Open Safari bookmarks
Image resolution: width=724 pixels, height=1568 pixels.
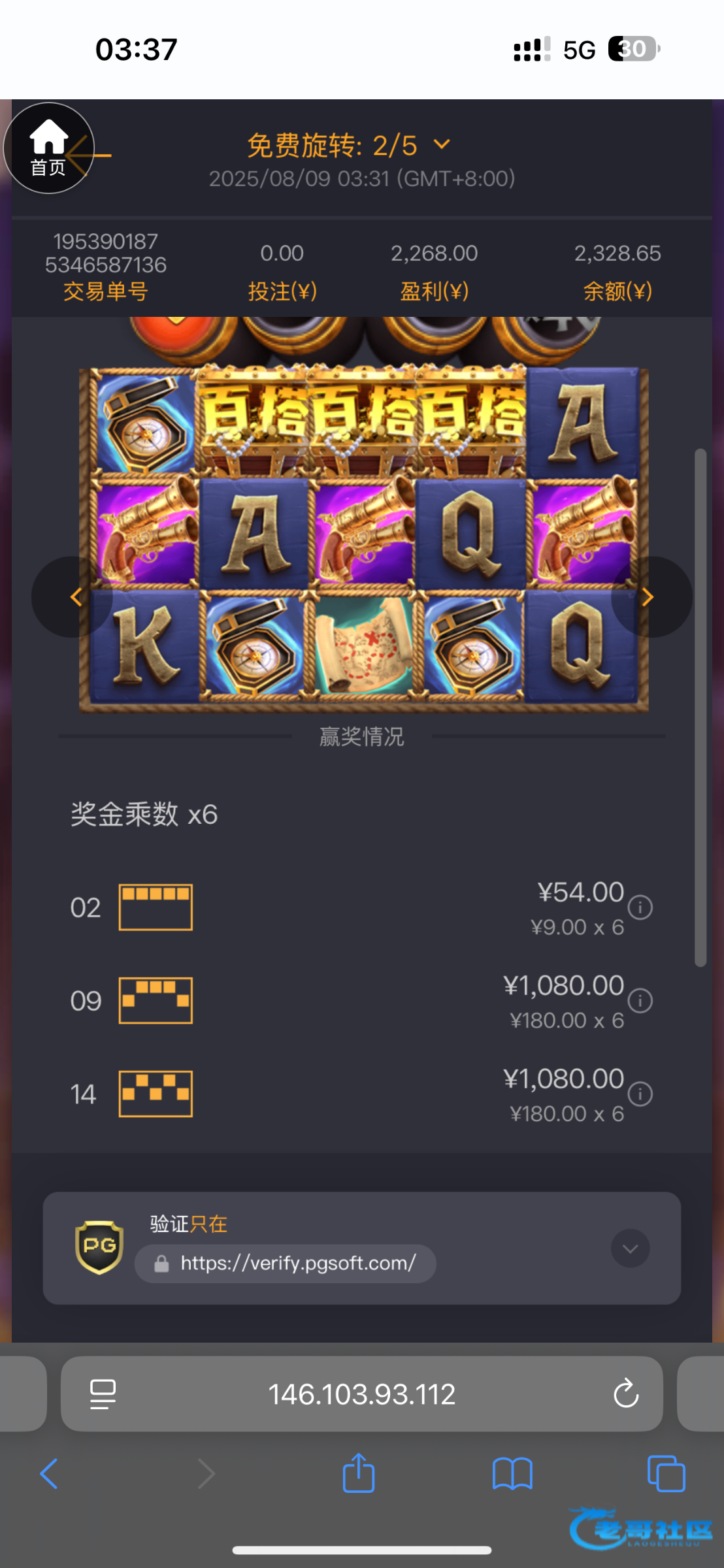512,1474
